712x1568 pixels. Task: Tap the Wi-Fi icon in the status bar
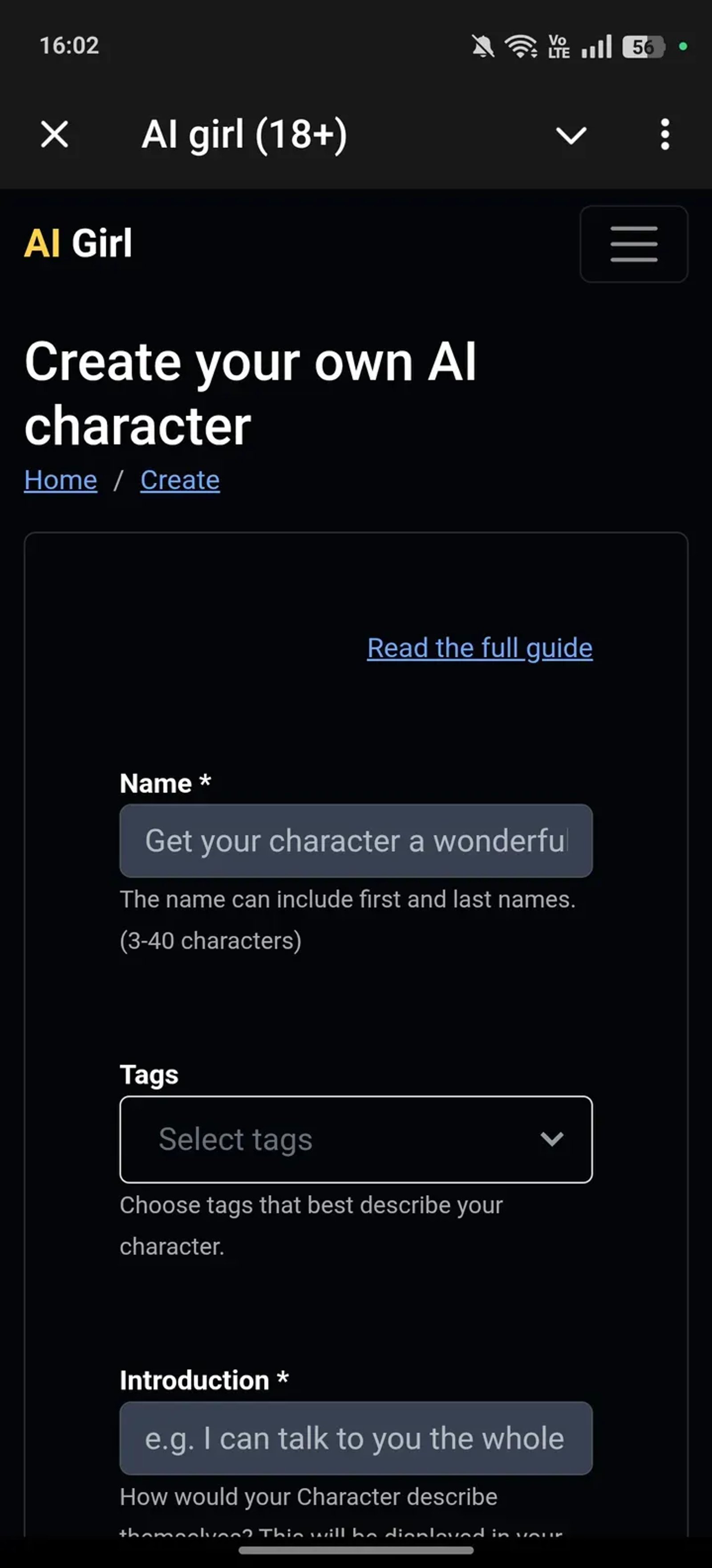tap(520, 46)
